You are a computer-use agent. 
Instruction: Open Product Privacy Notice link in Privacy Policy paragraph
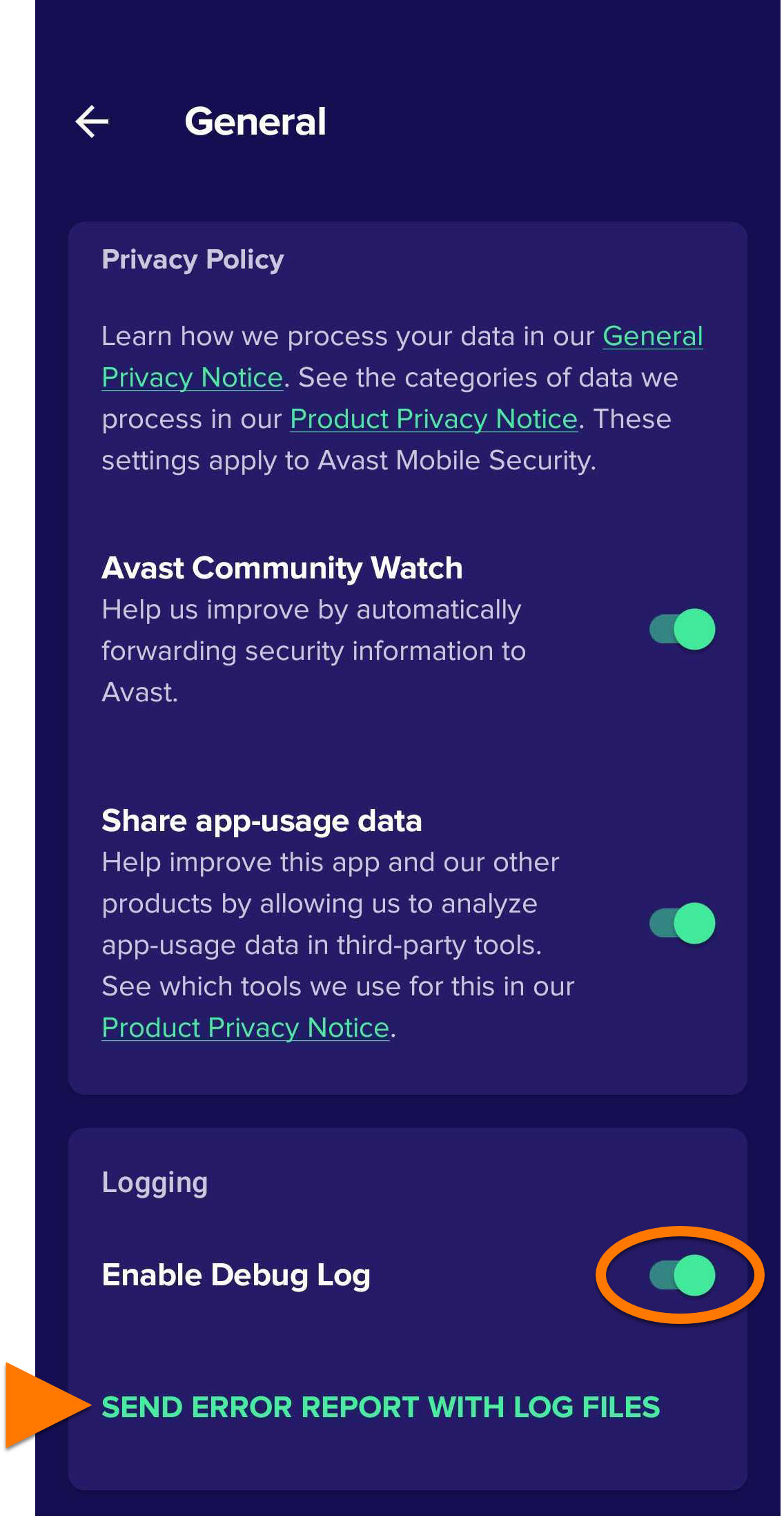433,420
